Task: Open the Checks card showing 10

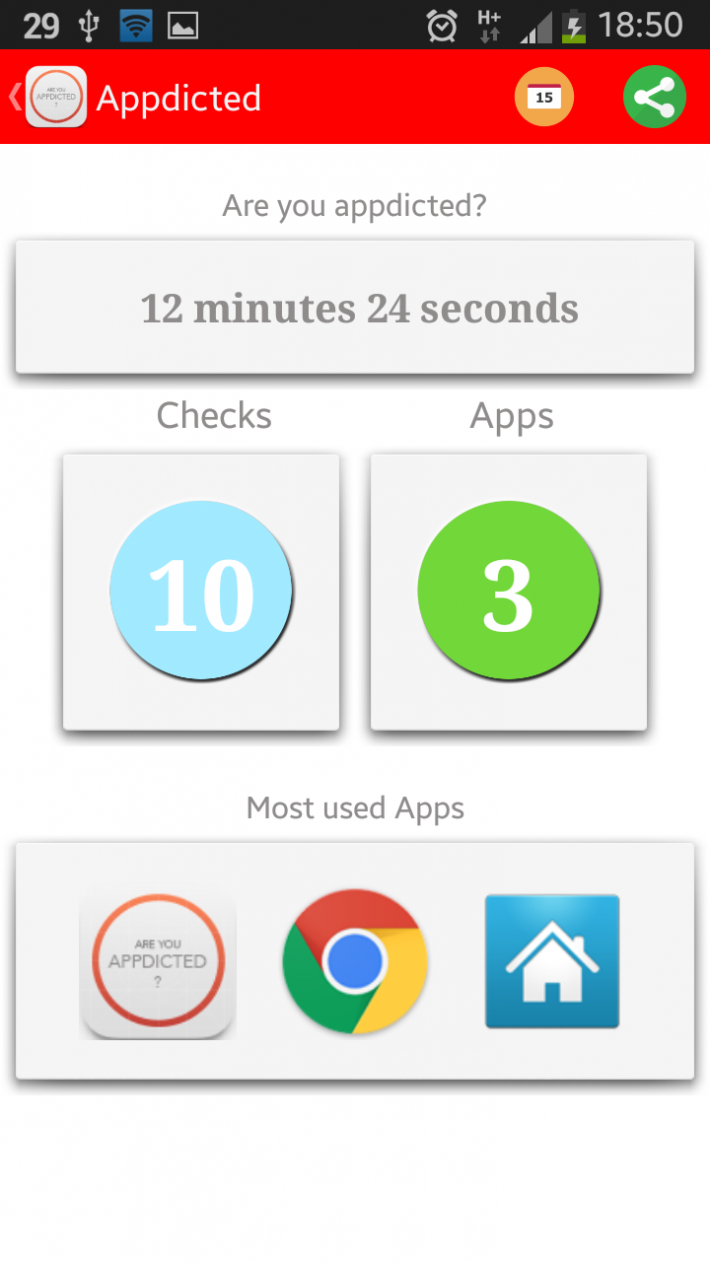Action: (201, 591)
